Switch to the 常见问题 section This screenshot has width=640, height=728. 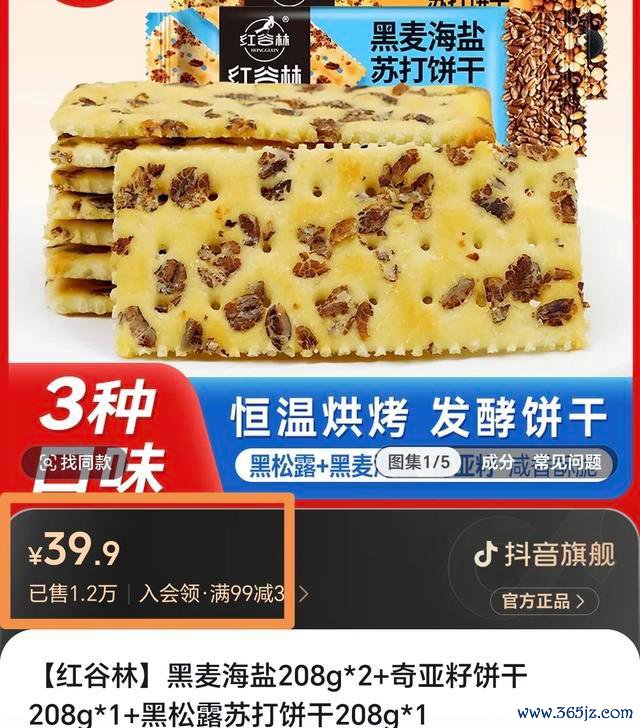tap(566, 462)
